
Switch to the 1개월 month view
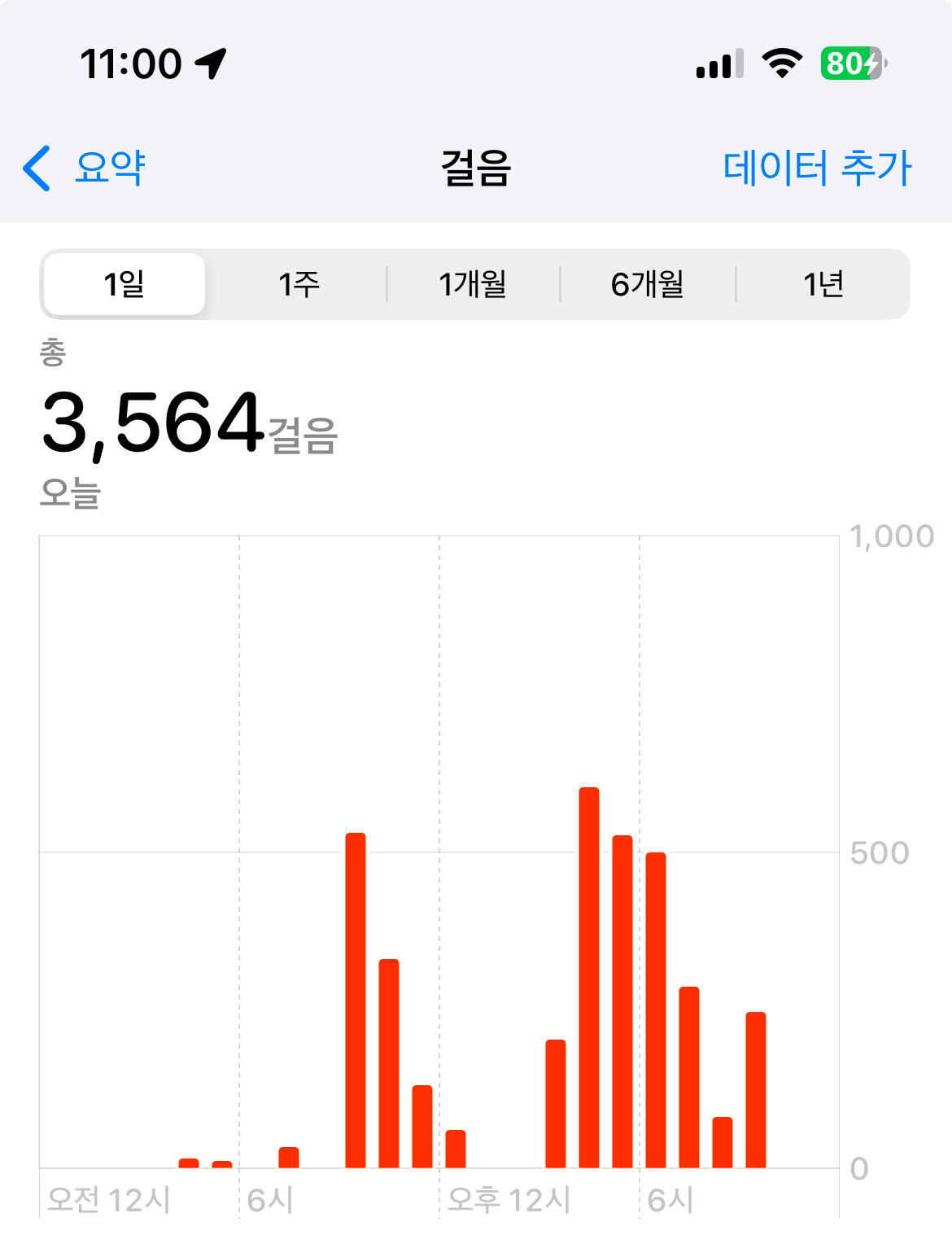tap(473, 284)
